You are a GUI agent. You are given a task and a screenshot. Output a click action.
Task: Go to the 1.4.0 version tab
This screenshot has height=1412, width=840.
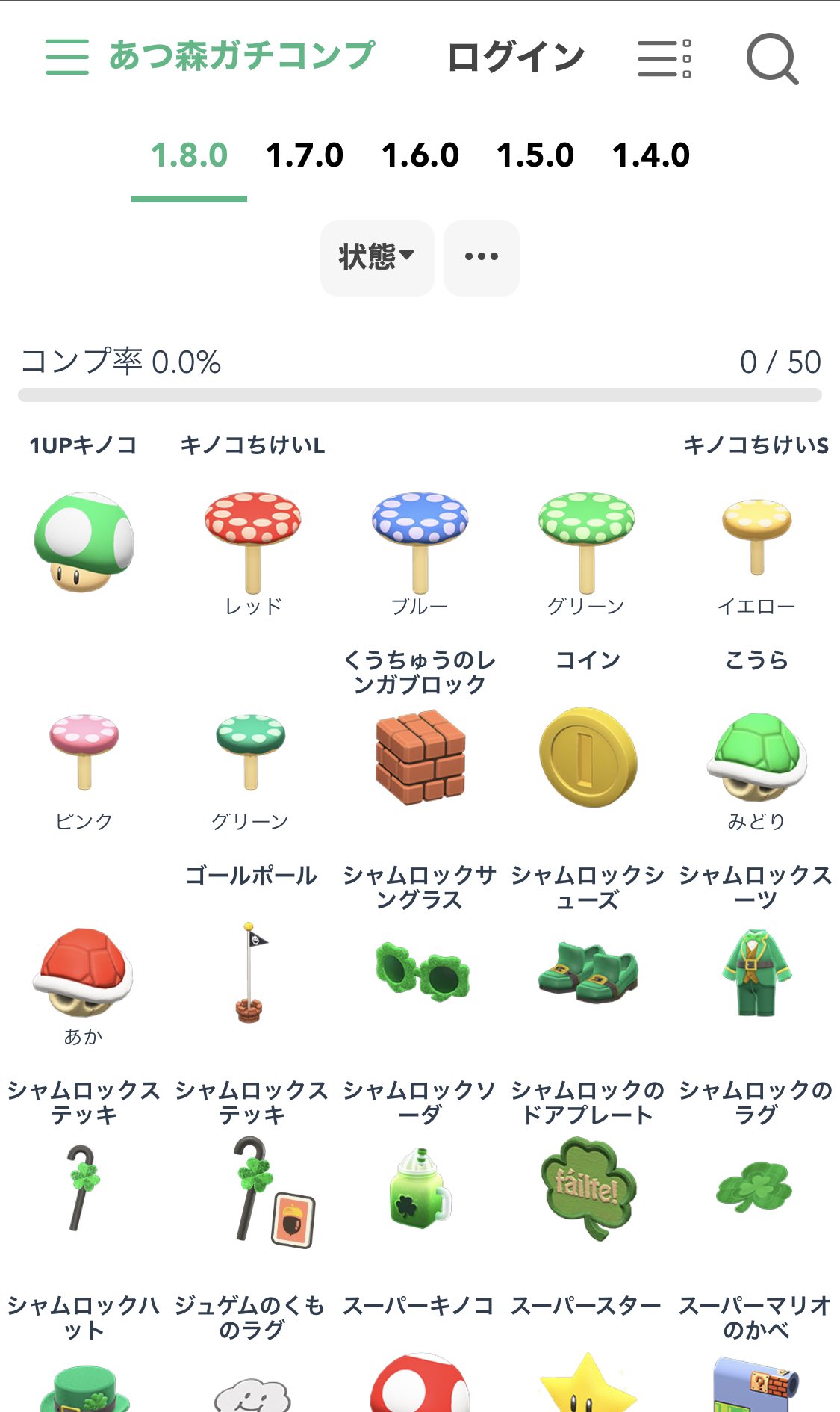651,156
